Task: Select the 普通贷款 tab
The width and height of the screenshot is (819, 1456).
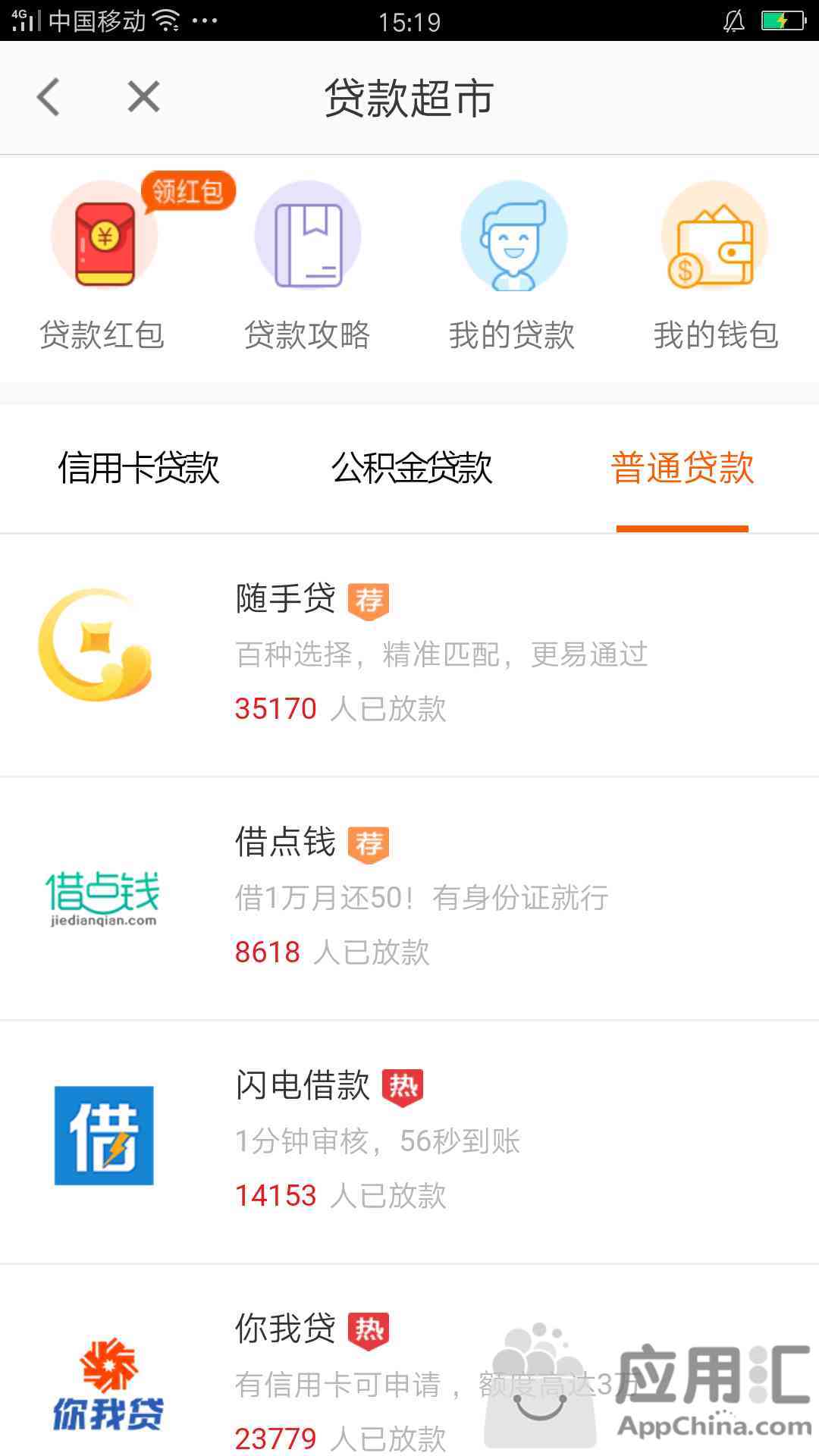Action: (x=682, y=468)
